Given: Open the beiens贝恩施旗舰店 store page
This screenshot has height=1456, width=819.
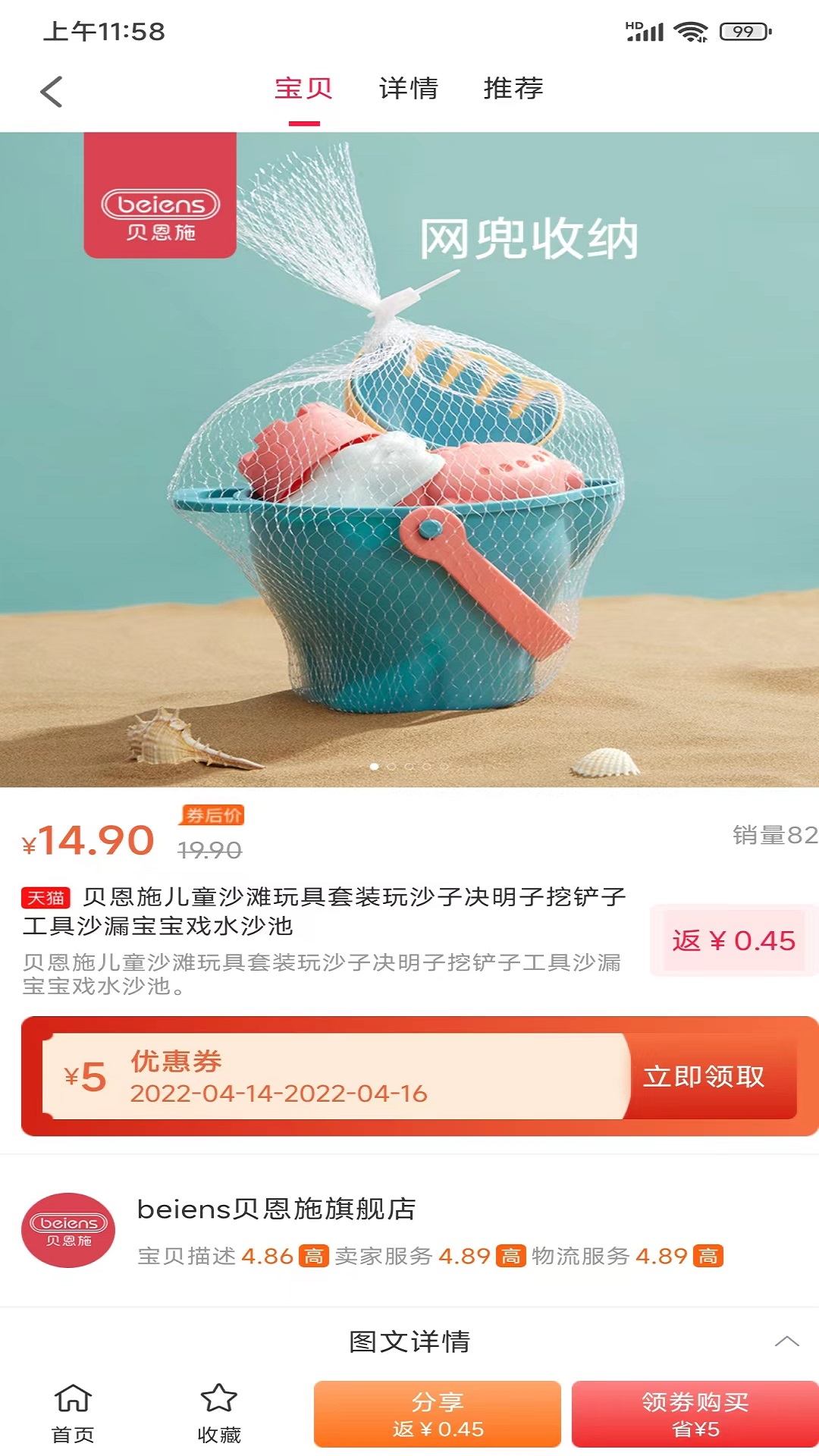Looking at the screenshot, I should (276, 1209).
